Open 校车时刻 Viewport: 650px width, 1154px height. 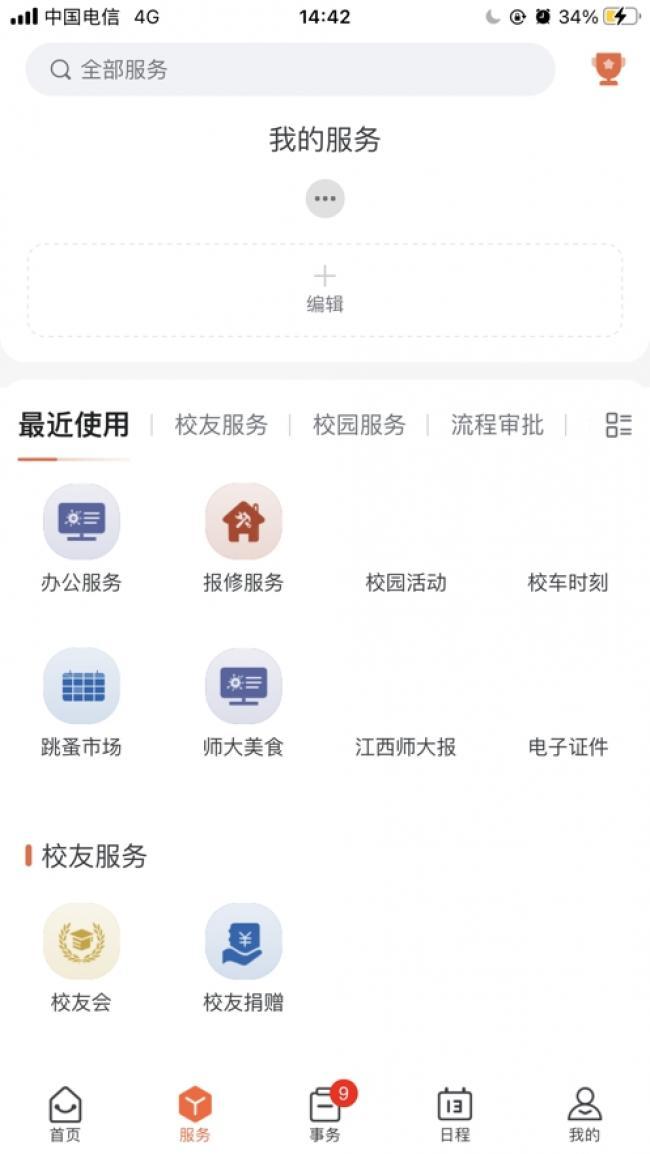[x=568, y=582]
